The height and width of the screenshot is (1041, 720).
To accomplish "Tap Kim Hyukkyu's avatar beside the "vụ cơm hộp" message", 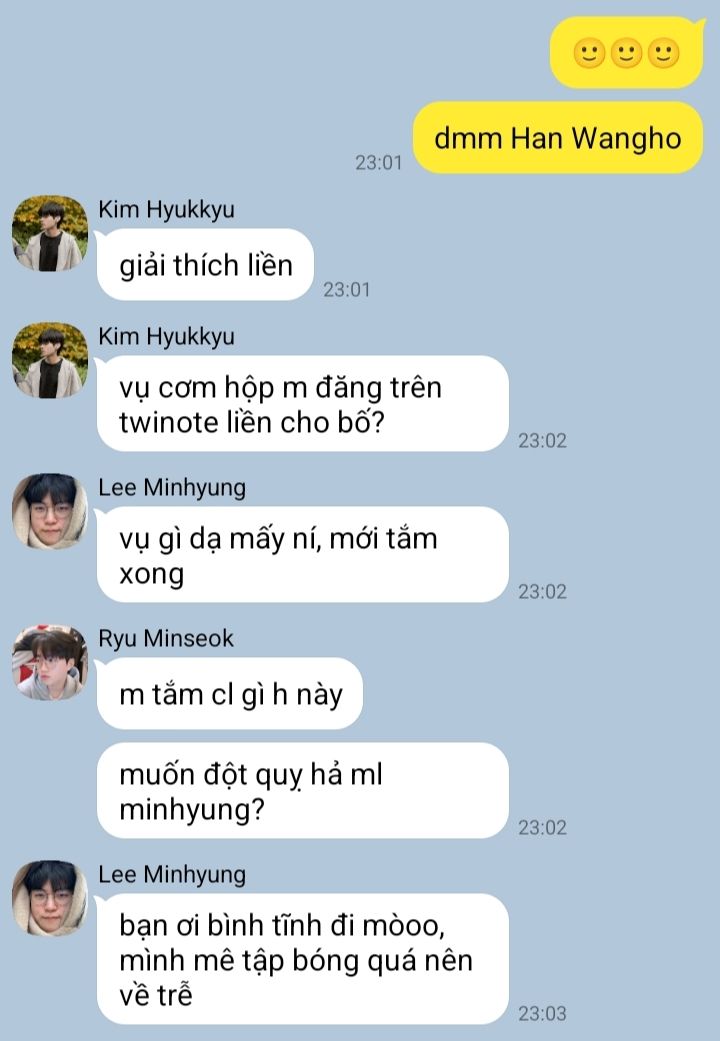I will (50, 360).
